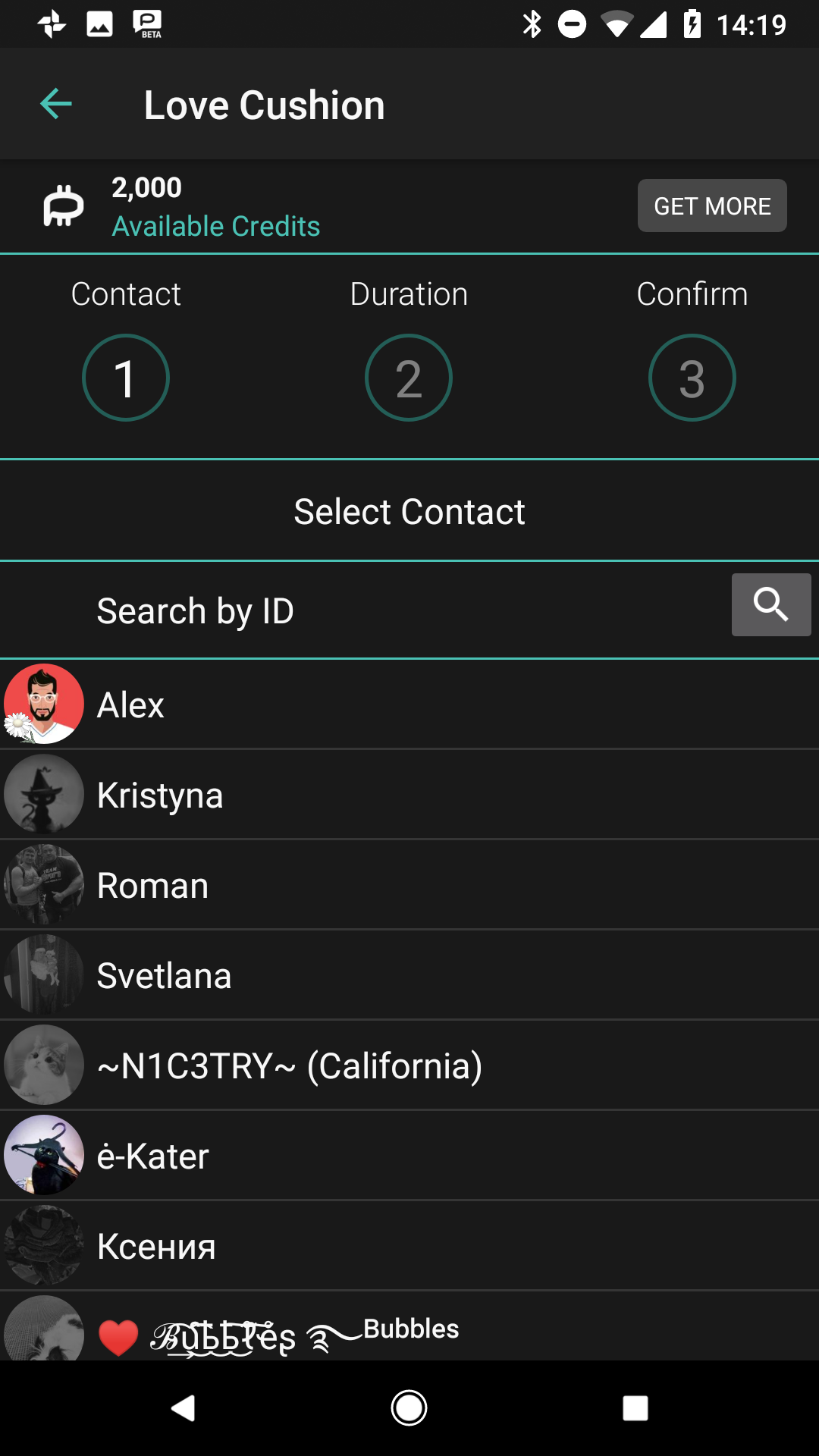819x1456 pixels.
Task: Go back using the arrow
Action: pos(55,104)
